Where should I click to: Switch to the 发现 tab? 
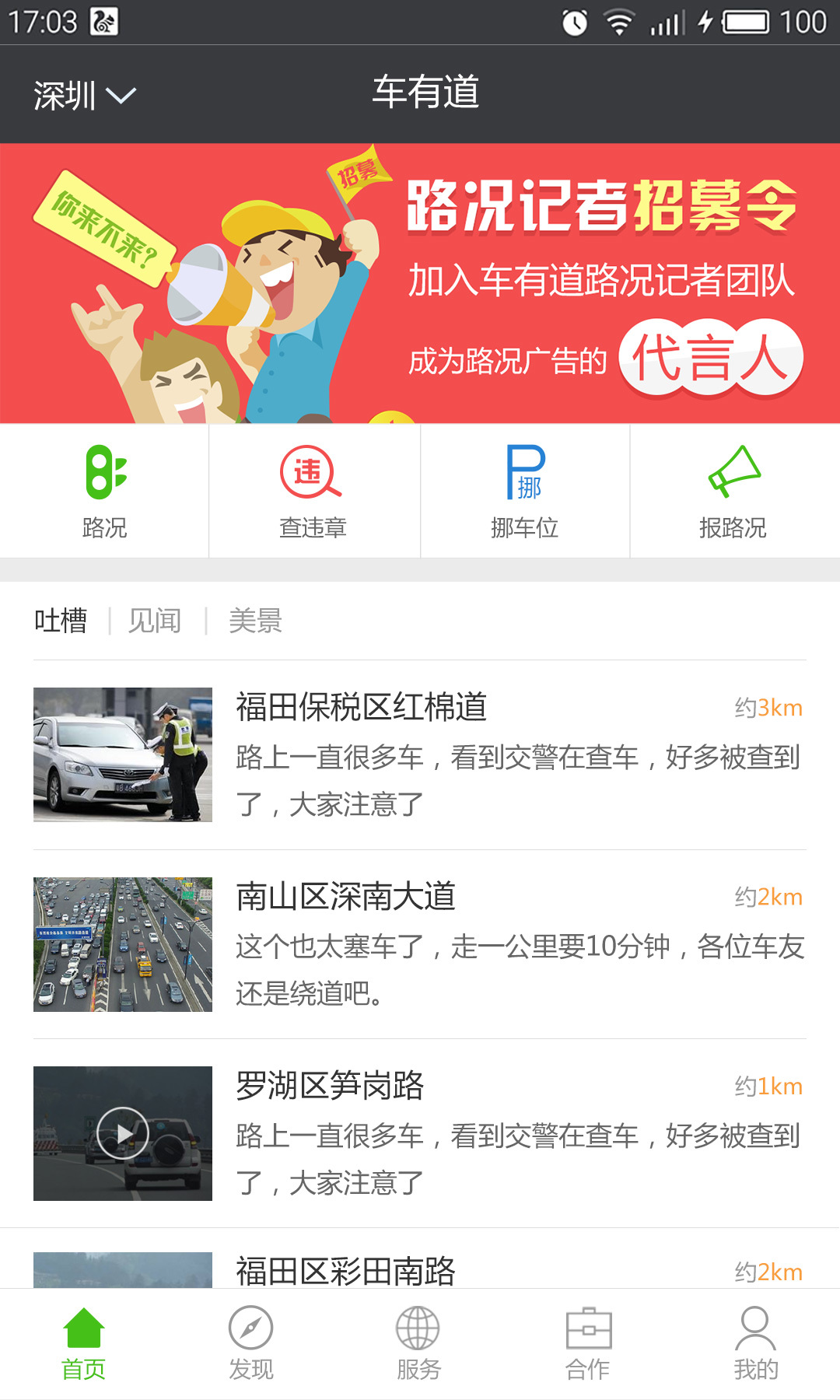[x=251, y=1344]
